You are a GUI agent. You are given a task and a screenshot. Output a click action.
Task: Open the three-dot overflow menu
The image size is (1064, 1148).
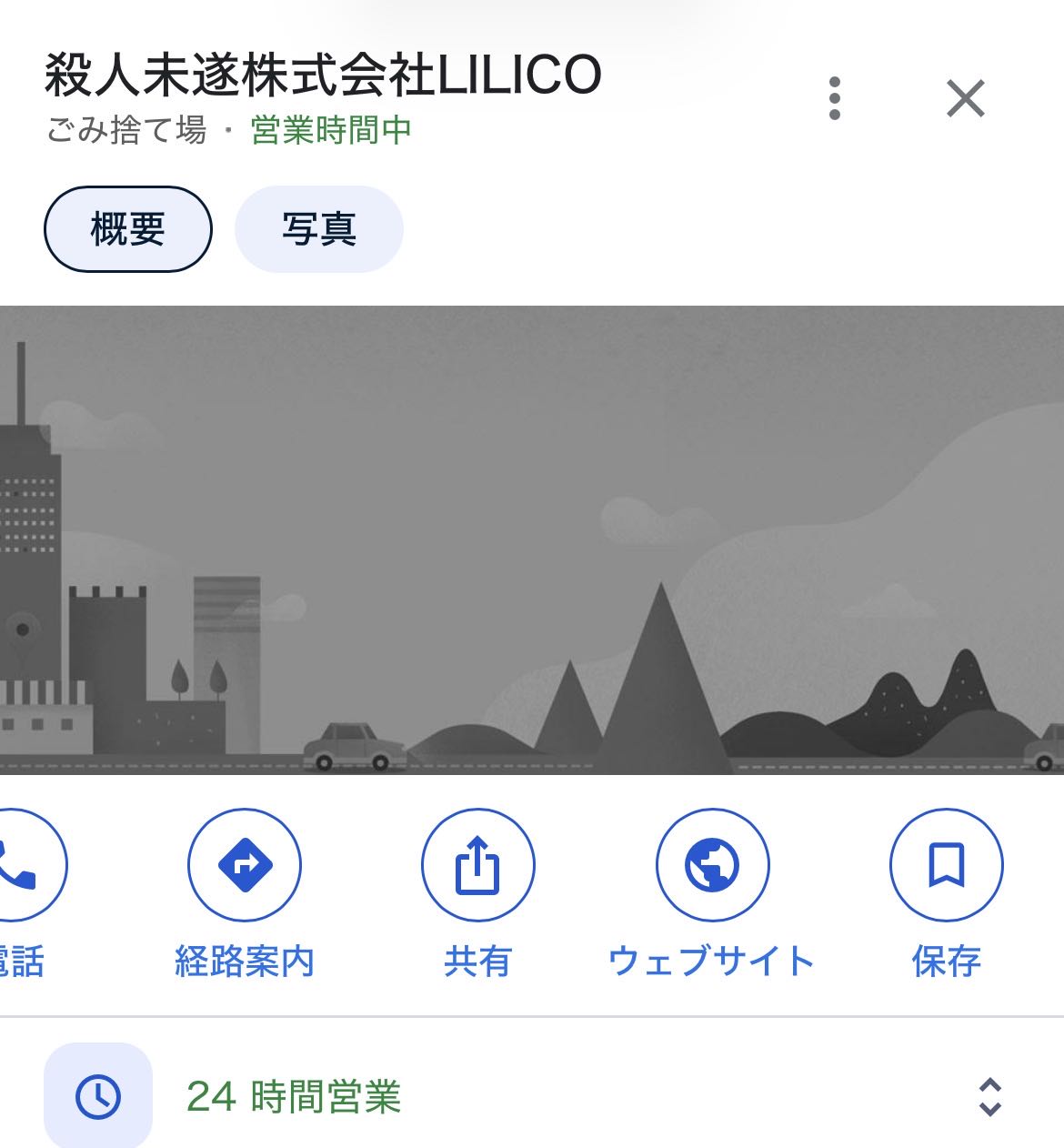(834, 98)
